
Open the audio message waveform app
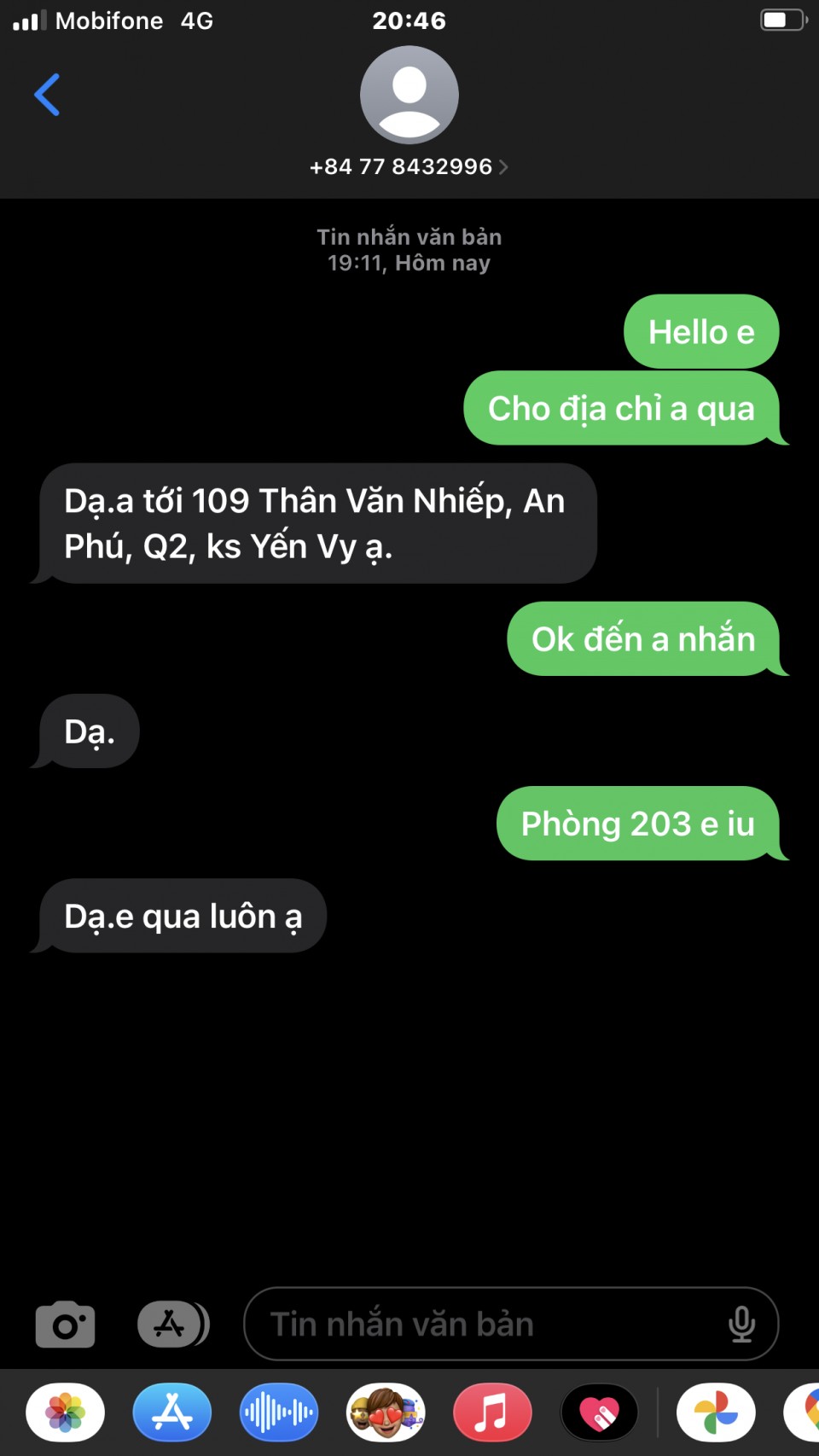click(x=279, y=1412)
